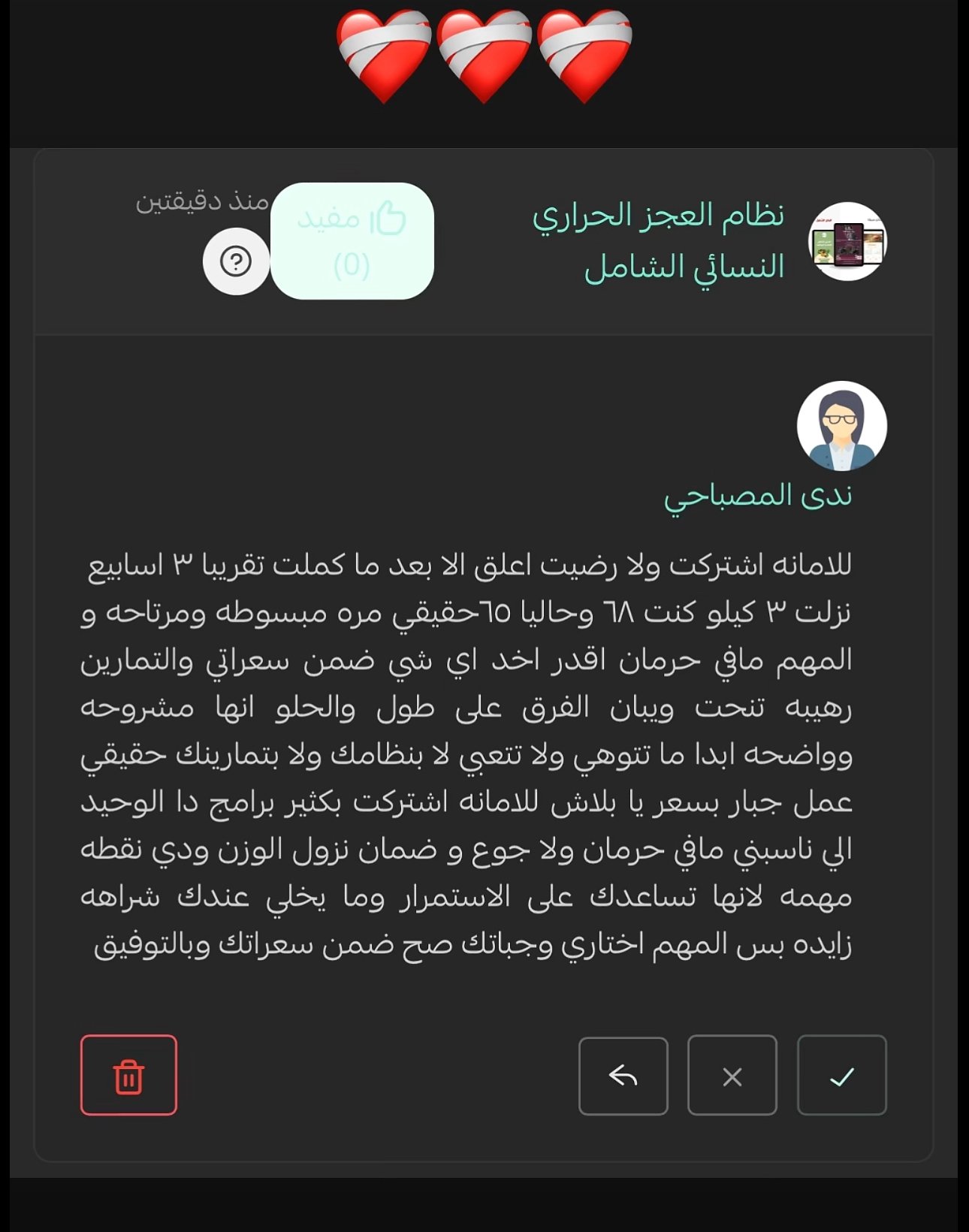View reviewer ندى المصباحي's profile

pos(757,496)
